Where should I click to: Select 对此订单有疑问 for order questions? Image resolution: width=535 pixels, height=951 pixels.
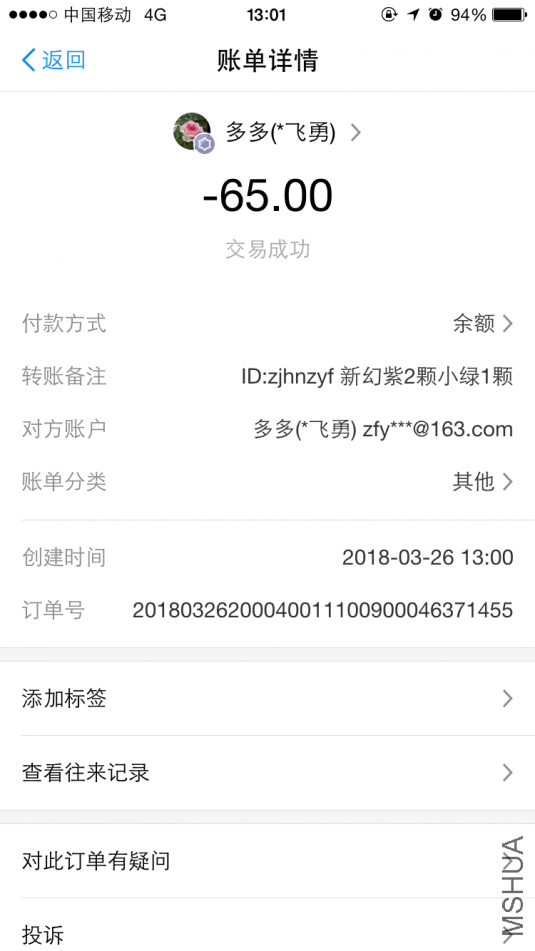coord(268,861)
